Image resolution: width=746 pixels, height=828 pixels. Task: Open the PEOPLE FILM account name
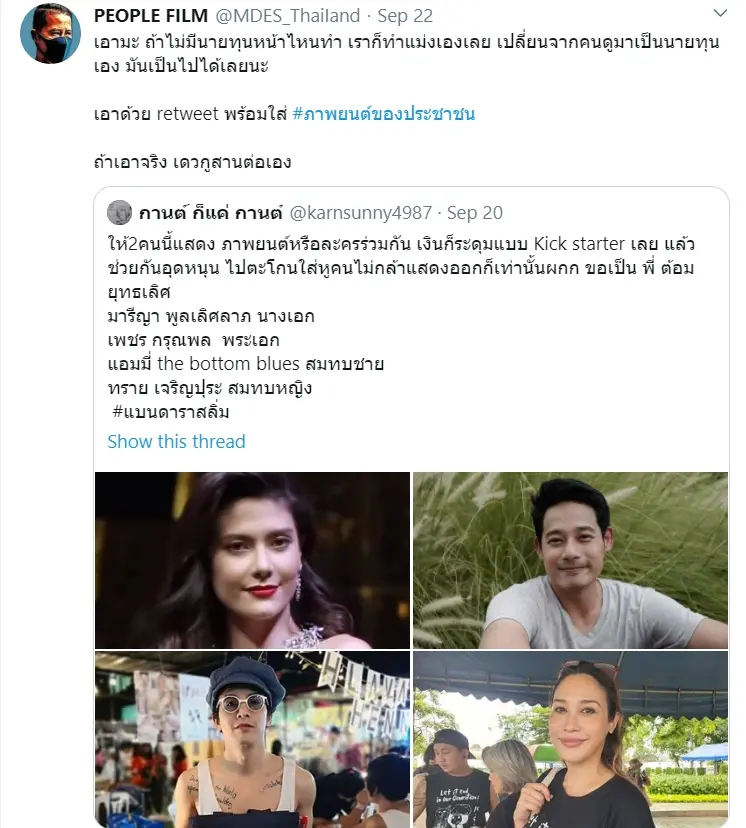(150, 15)
